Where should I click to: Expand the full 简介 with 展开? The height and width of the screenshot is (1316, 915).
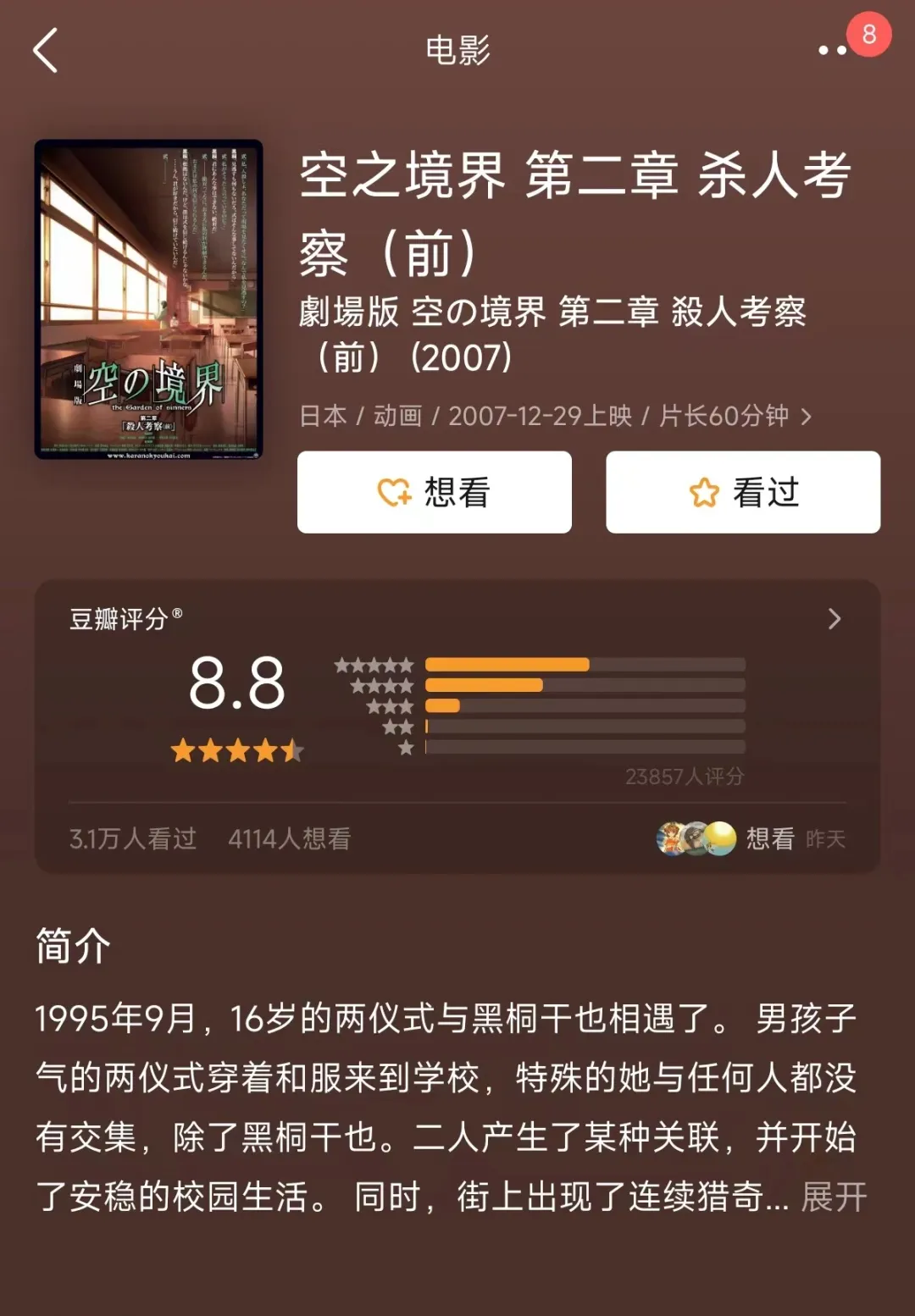[834, 1197]
